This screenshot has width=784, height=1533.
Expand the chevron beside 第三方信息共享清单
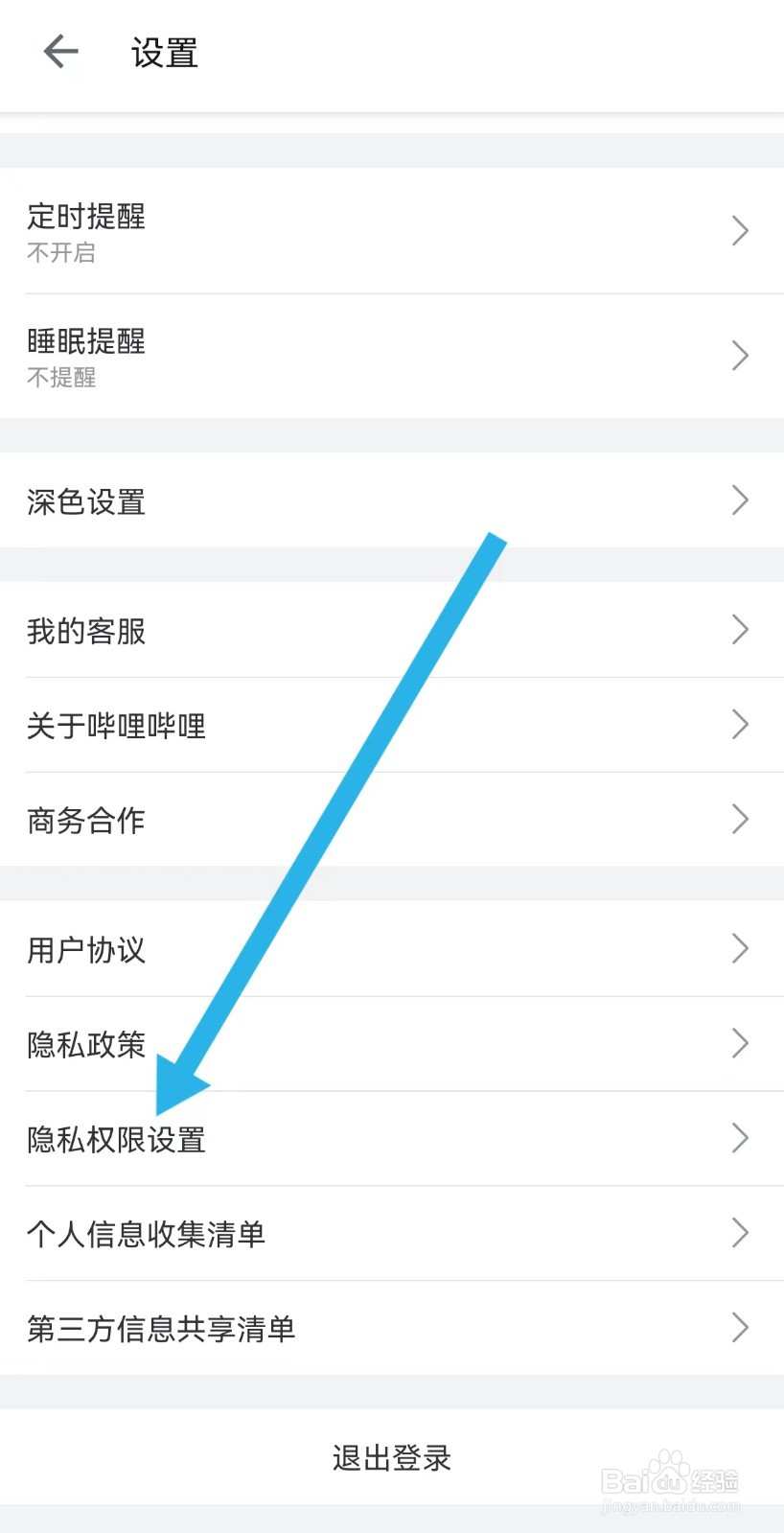coord(738,1328)
